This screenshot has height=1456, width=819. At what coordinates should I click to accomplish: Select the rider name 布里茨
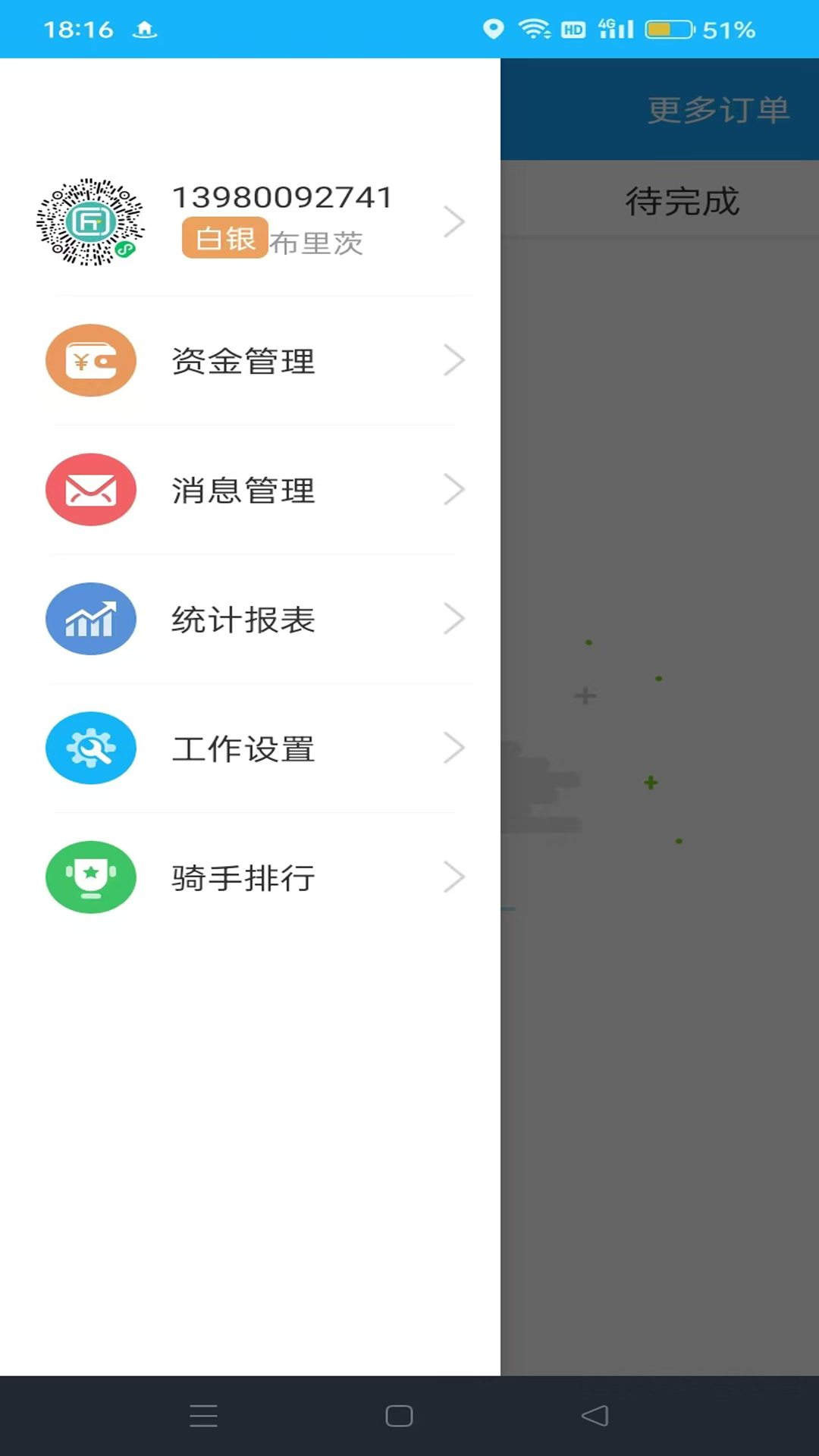pos(318,243)
